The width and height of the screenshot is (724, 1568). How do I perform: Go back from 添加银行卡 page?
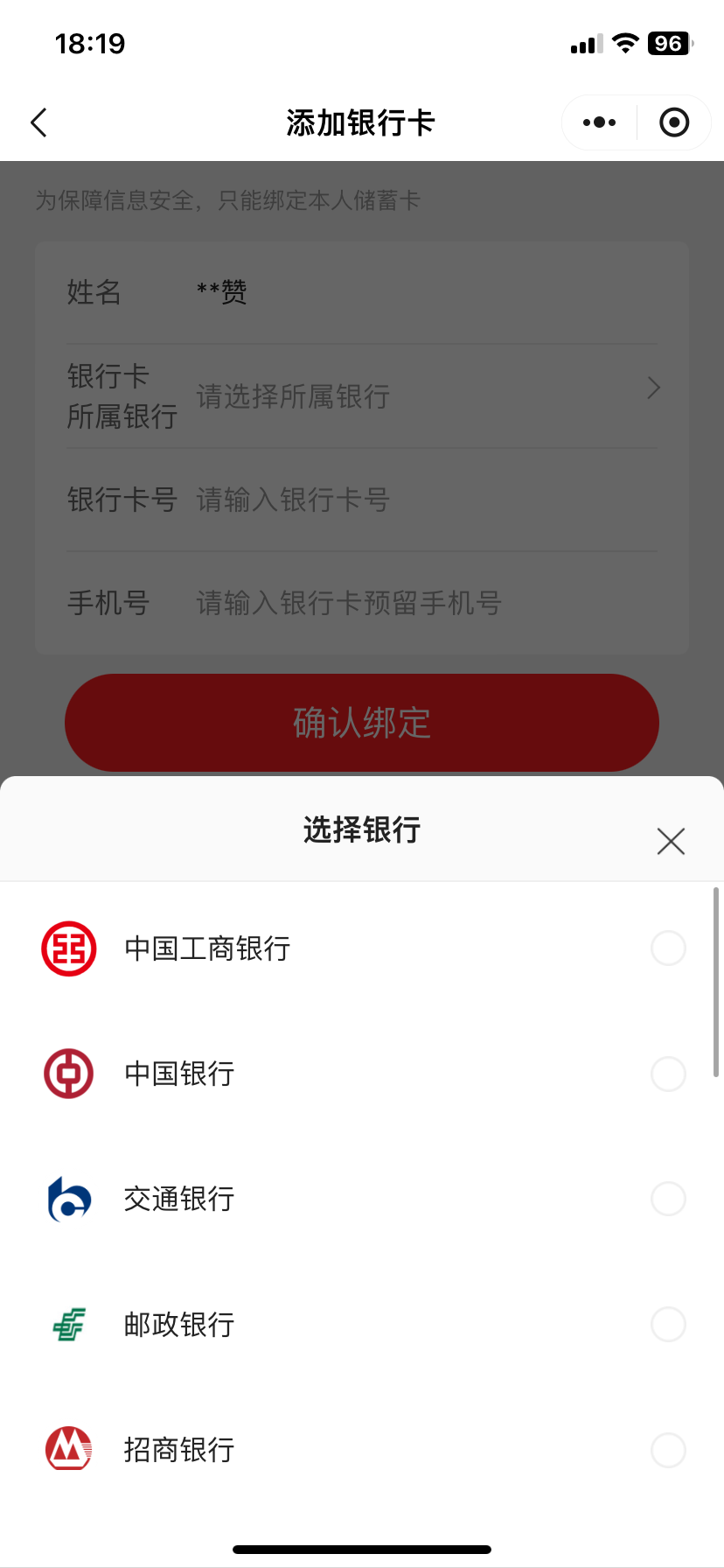(39, 122)
